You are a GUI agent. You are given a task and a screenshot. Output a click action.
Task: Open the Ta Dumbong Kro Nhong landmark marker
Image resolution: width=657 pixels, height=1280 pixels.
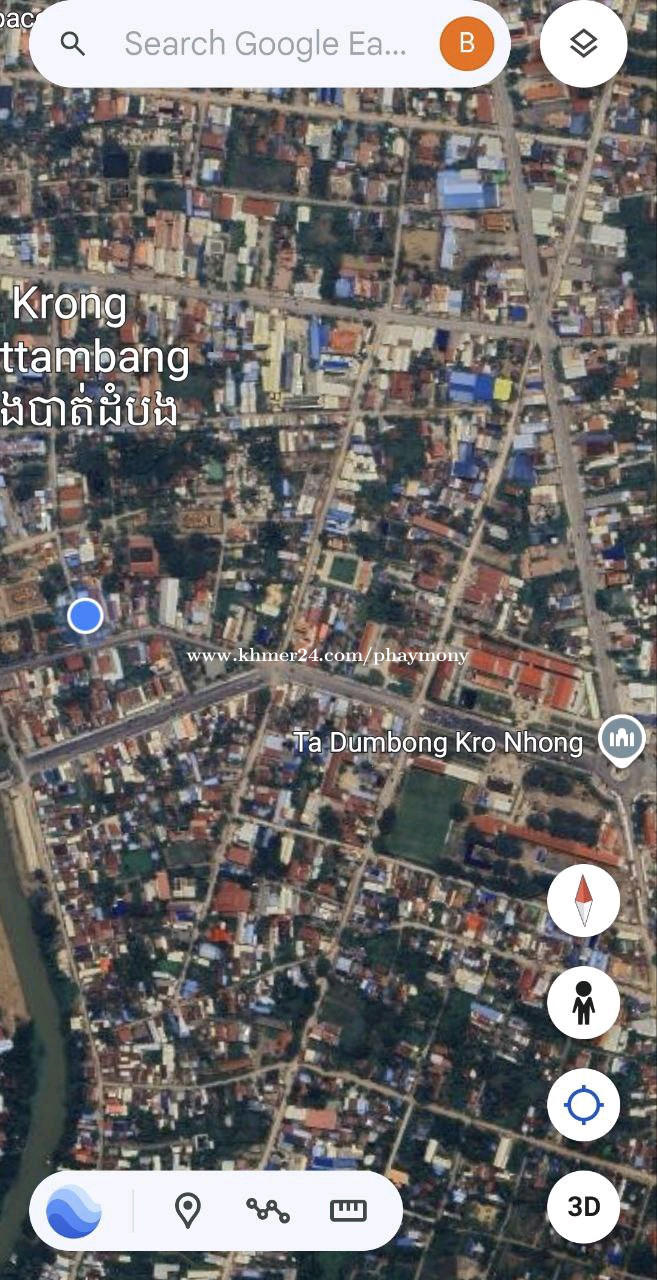tap(621, 742)
